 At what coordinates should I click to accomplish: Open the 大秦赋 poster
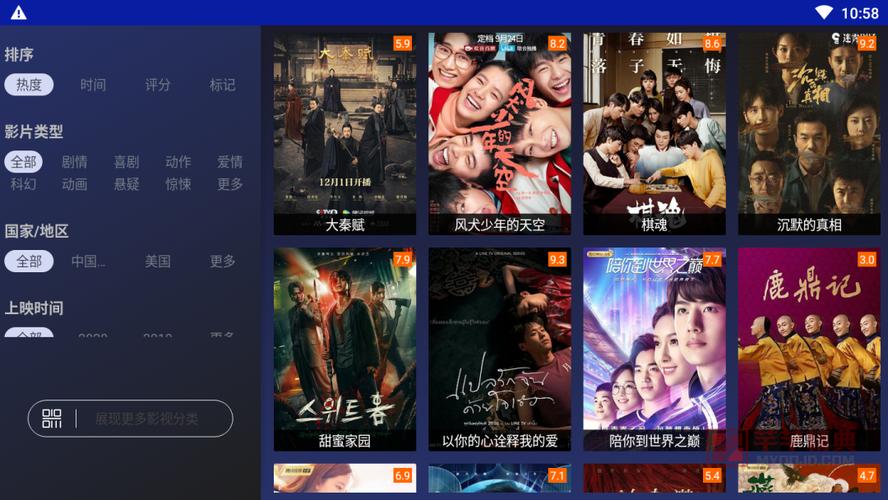pos(345,134)
